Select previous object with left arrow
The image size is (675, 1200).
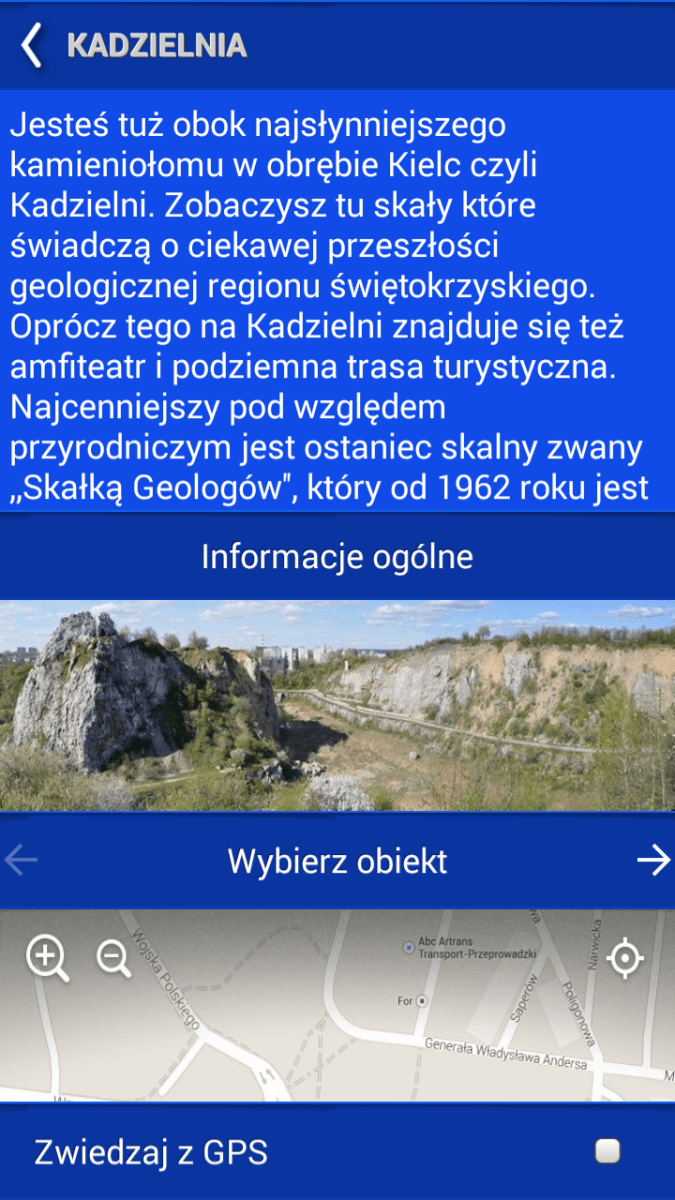(x=21, y=860)
